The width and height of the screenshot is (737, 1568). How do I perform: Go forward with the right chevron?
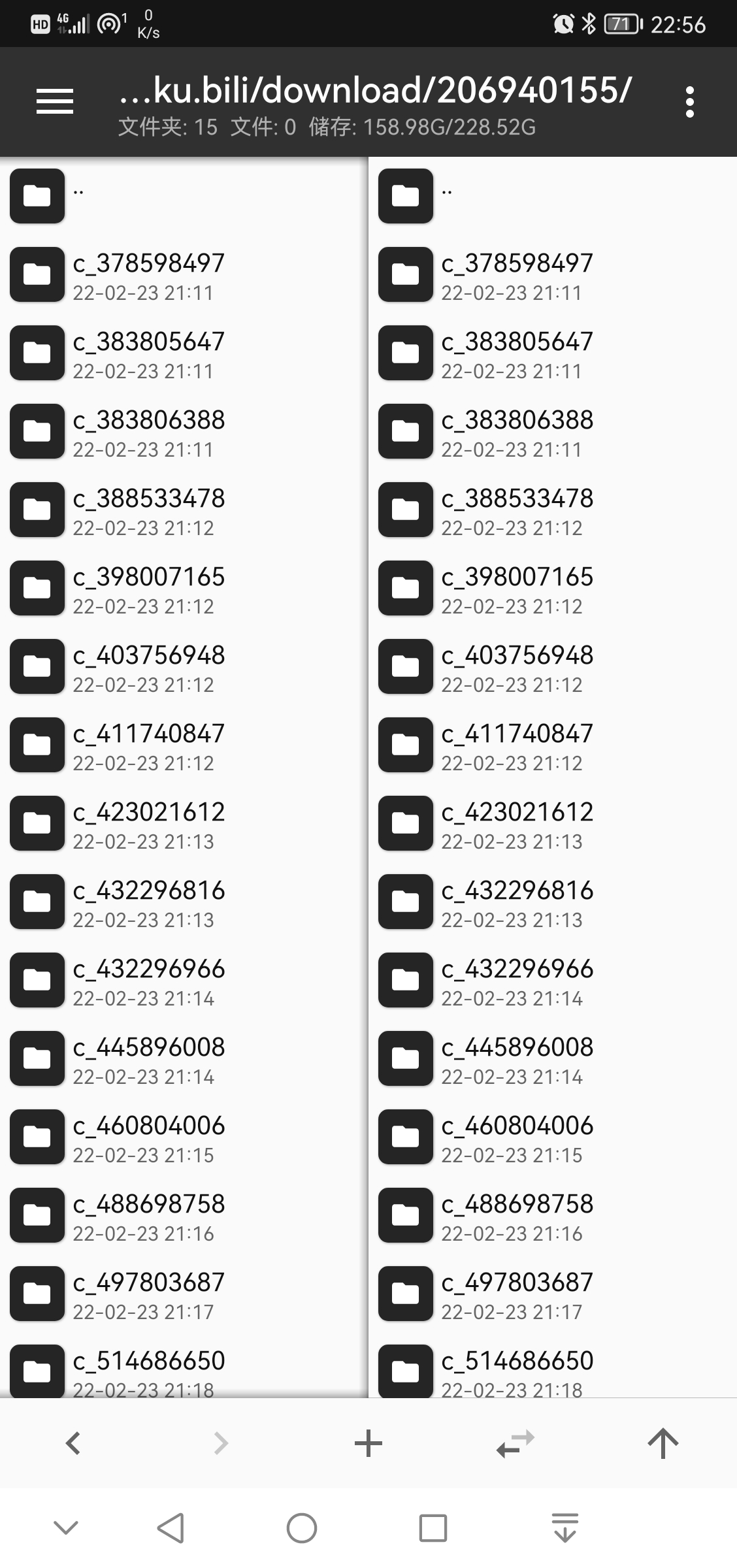point(221,1443)
